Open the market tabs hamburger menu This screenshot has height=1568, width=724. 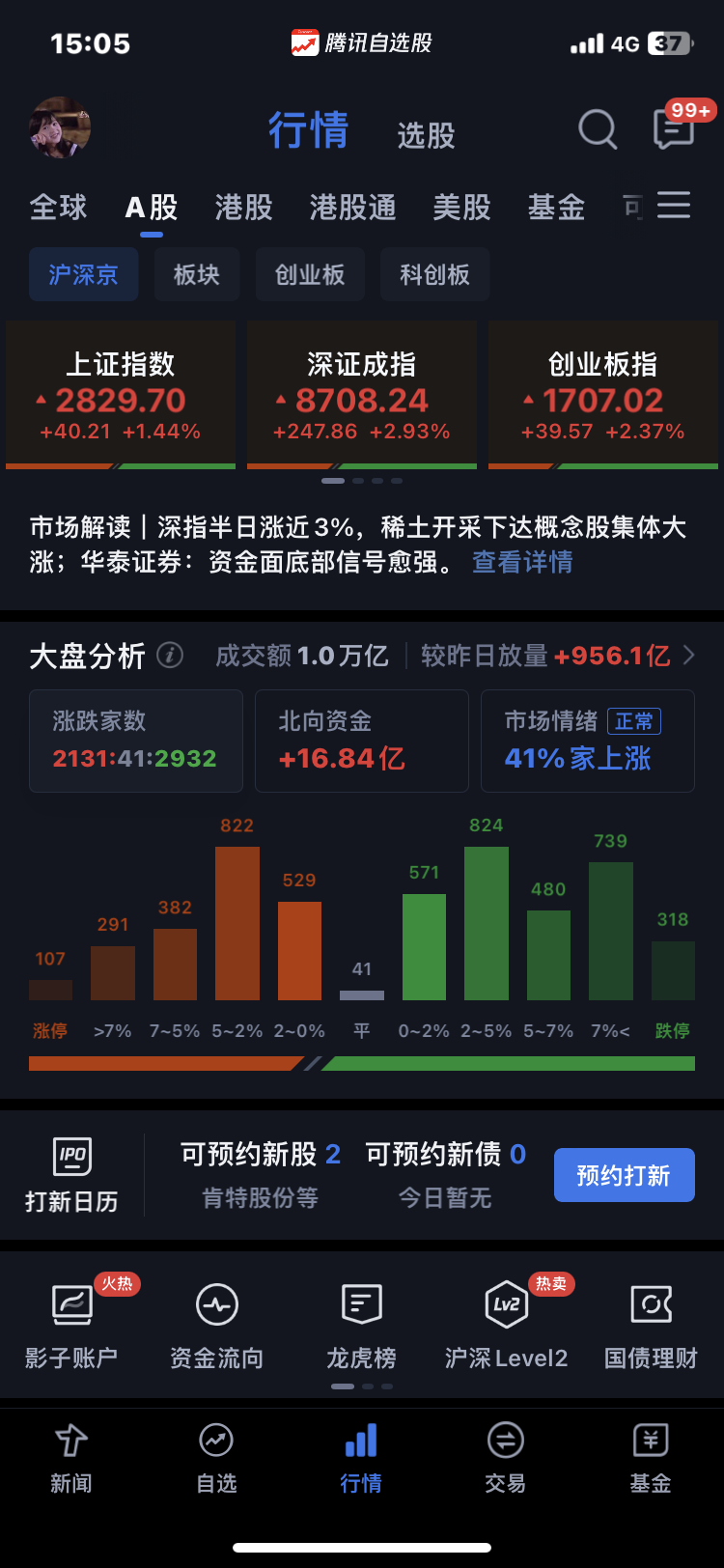674,206
